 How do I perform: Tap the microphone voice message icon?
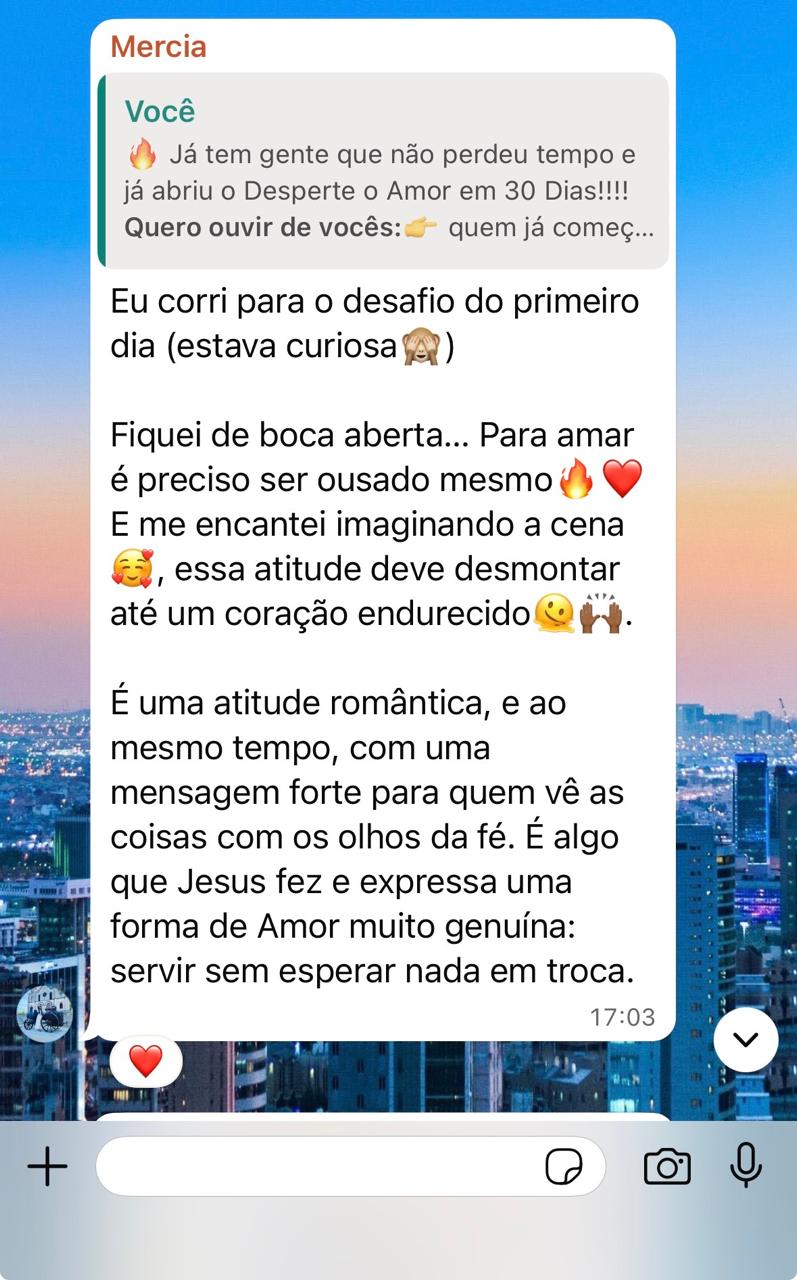point(746,1166)
